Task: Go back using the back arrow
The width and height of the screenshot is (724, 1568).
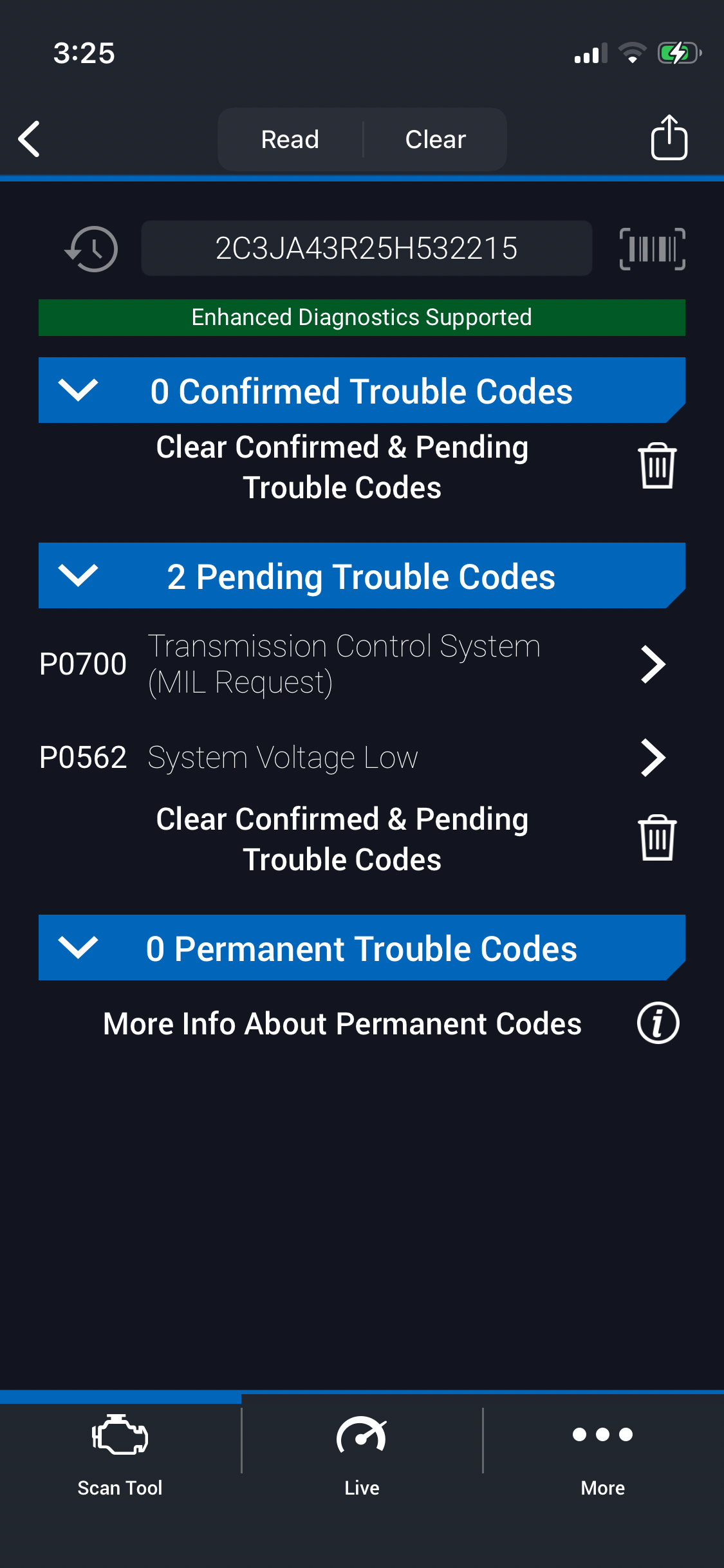Action: (x=30, y=139)
